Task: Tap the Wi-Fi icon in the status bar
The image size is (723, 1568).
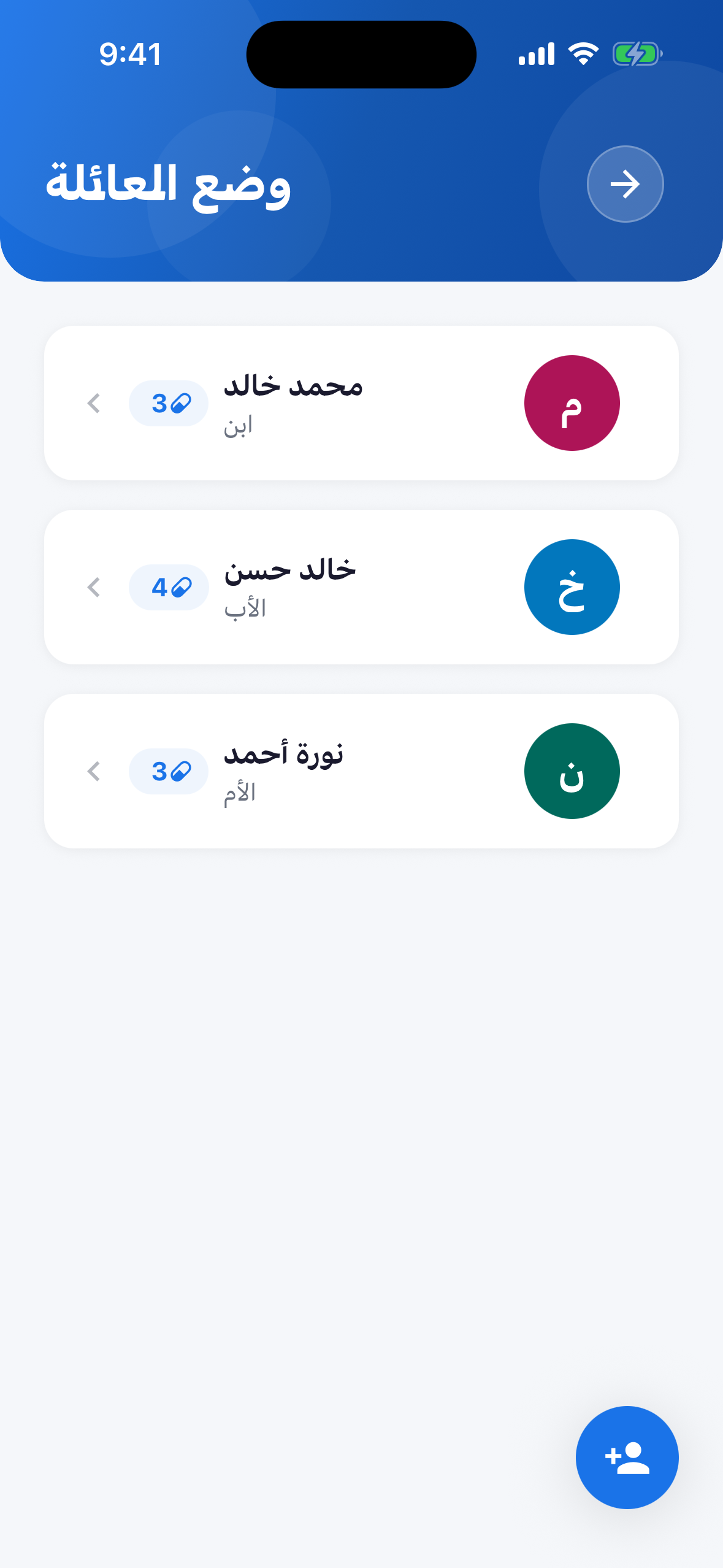Action: pyautogui.click(x=583, y=54)
